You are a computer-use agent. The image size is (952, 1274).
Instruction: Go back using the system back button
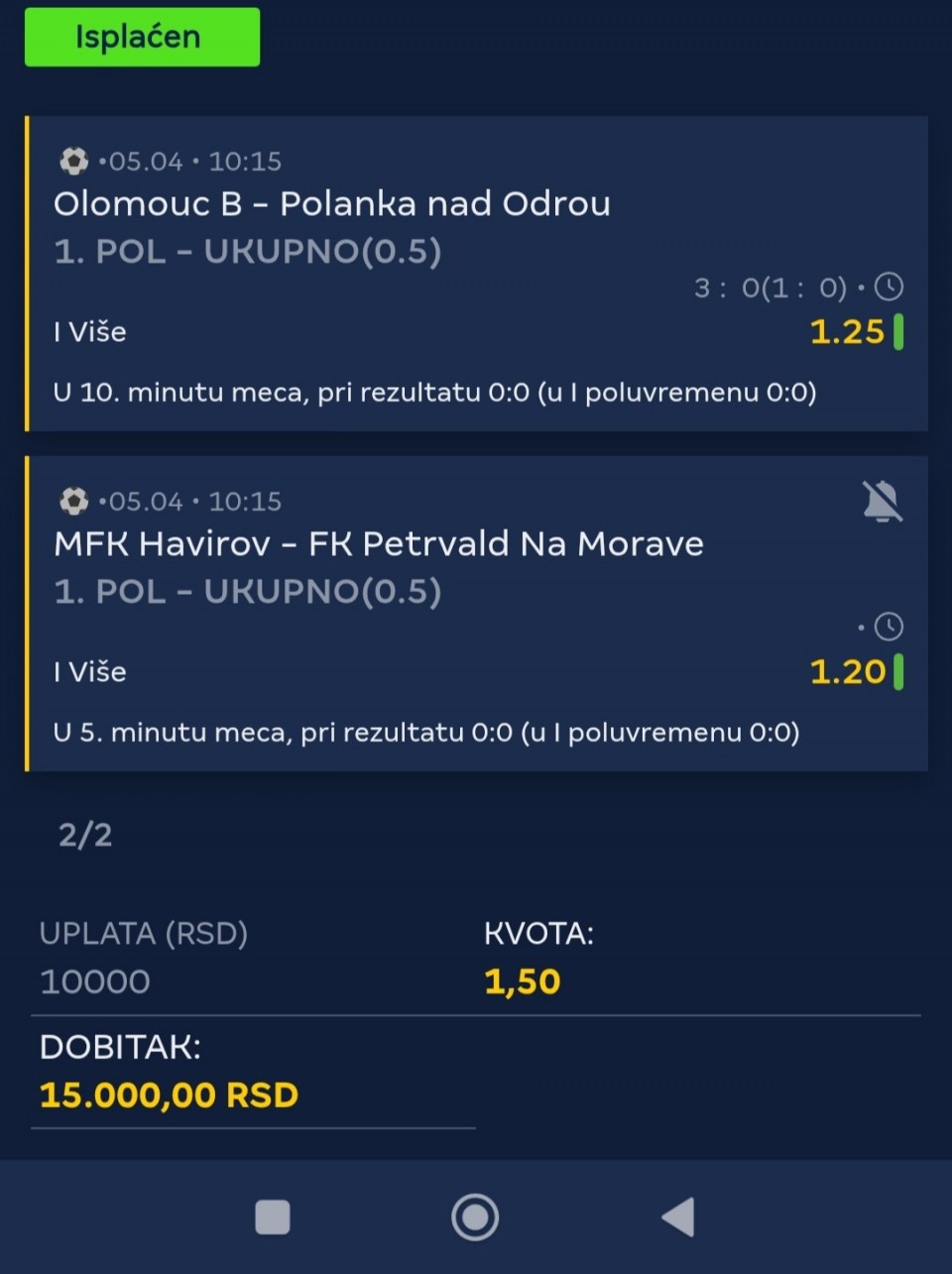[678, 1217]
